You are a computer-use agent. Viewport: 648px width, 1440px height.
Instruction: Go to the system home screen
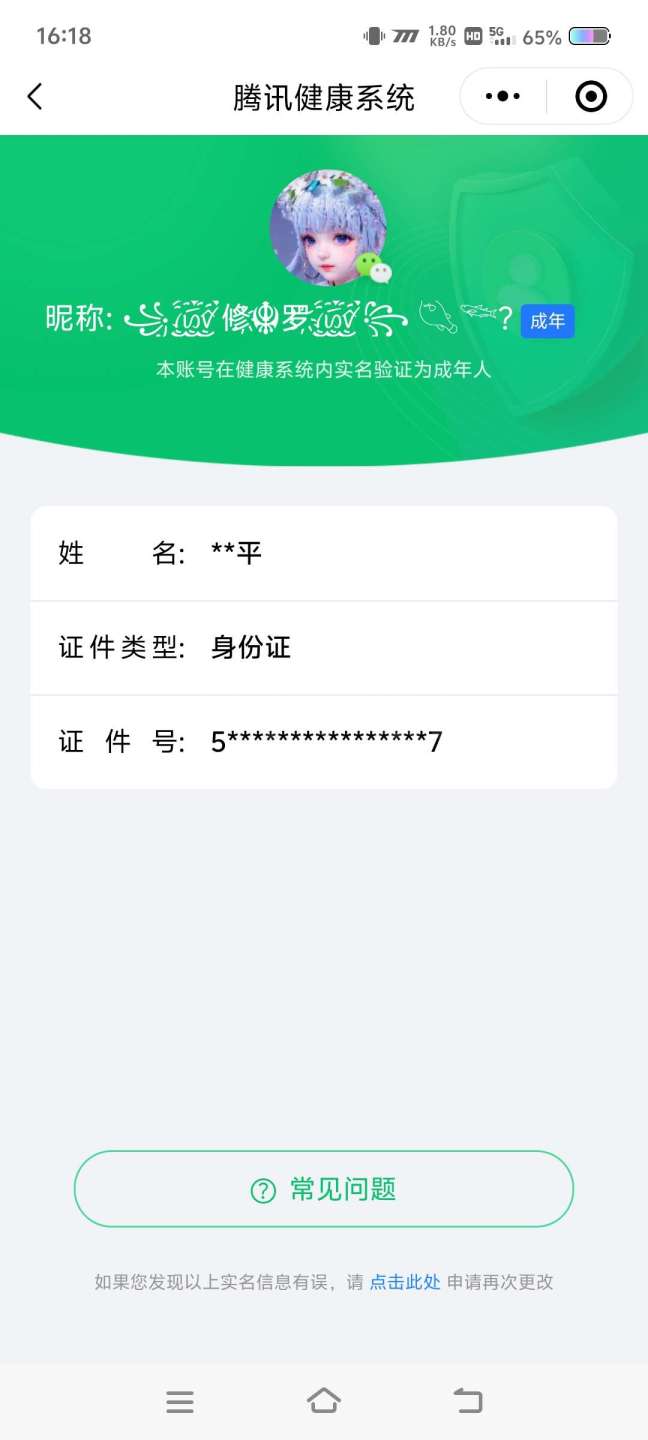click(324, 1401)
